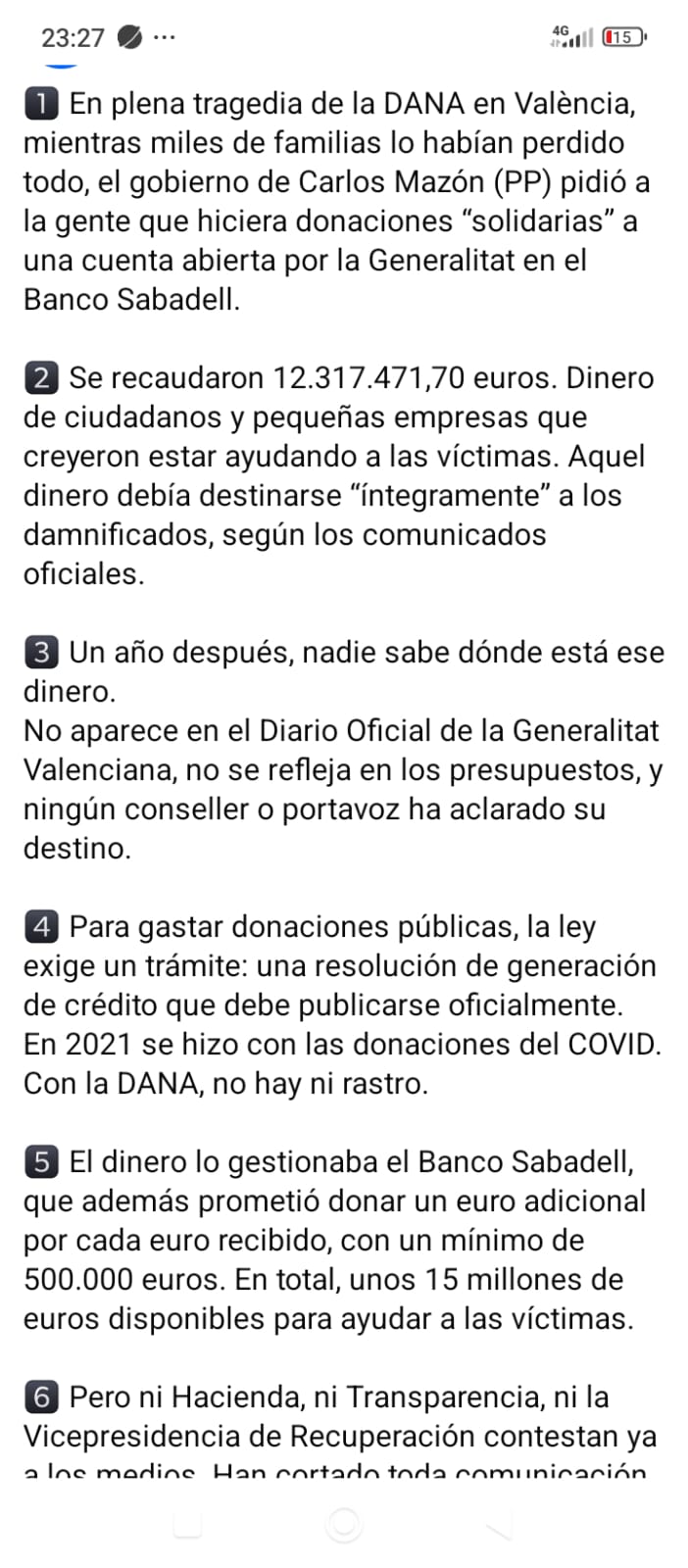This screenshot has height=1568, width=688.
Task: Go back using the navigation bar
Action: [499, 1526]
